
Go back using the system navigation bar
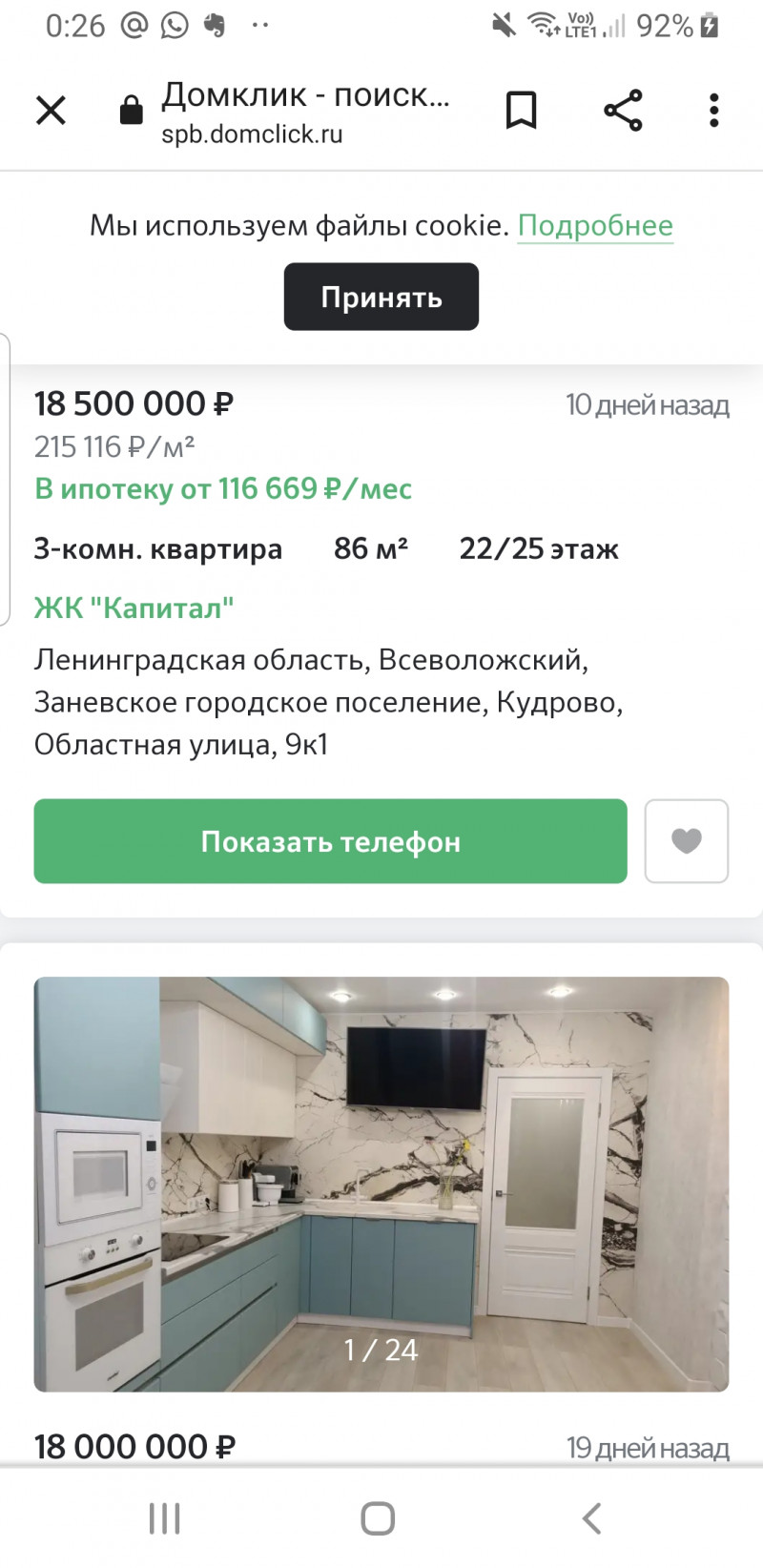tap(591, 1517)
